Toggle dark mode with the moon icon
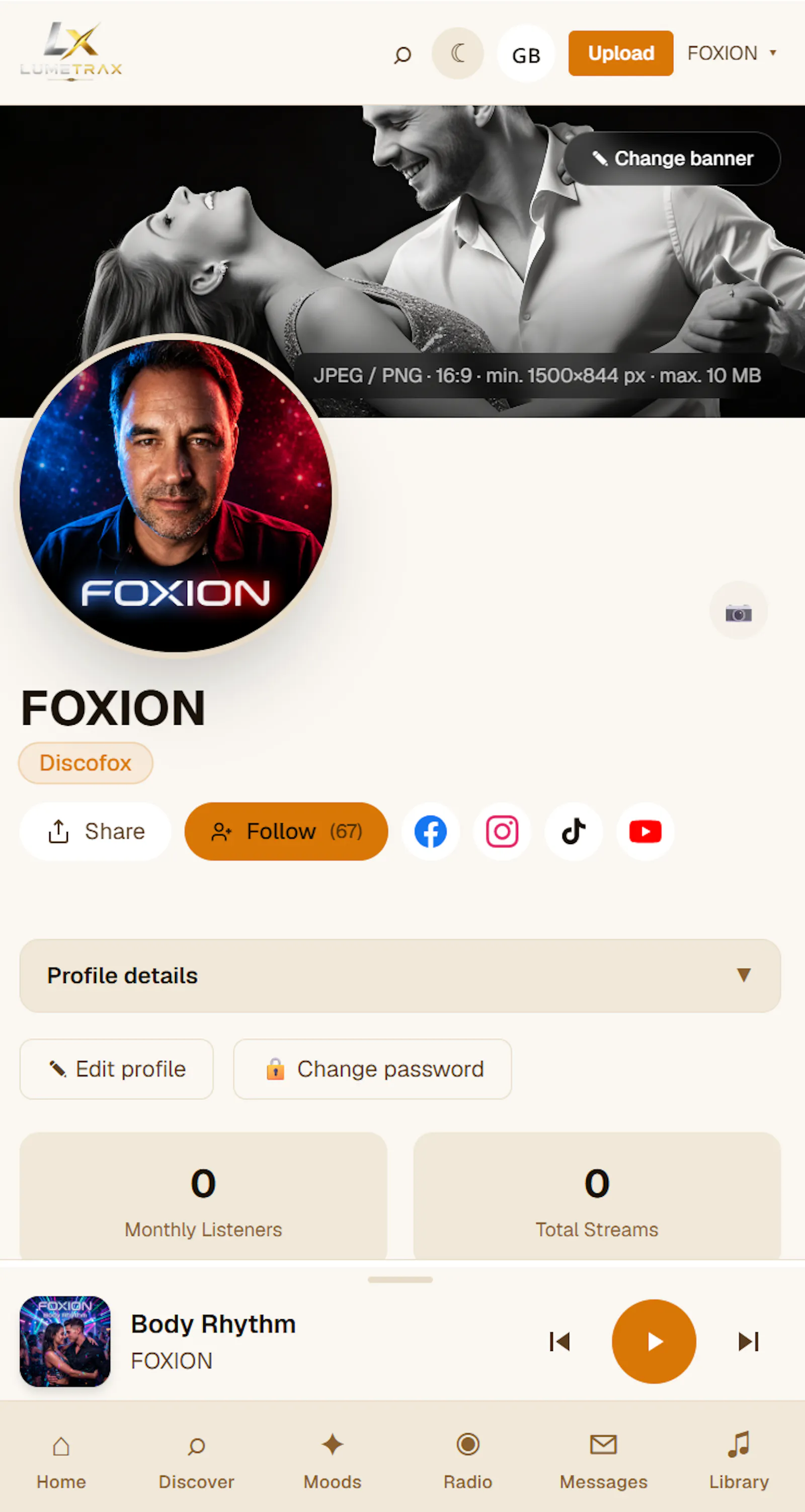This screenshot has height=1512, width=805. [x=458, y=53]
